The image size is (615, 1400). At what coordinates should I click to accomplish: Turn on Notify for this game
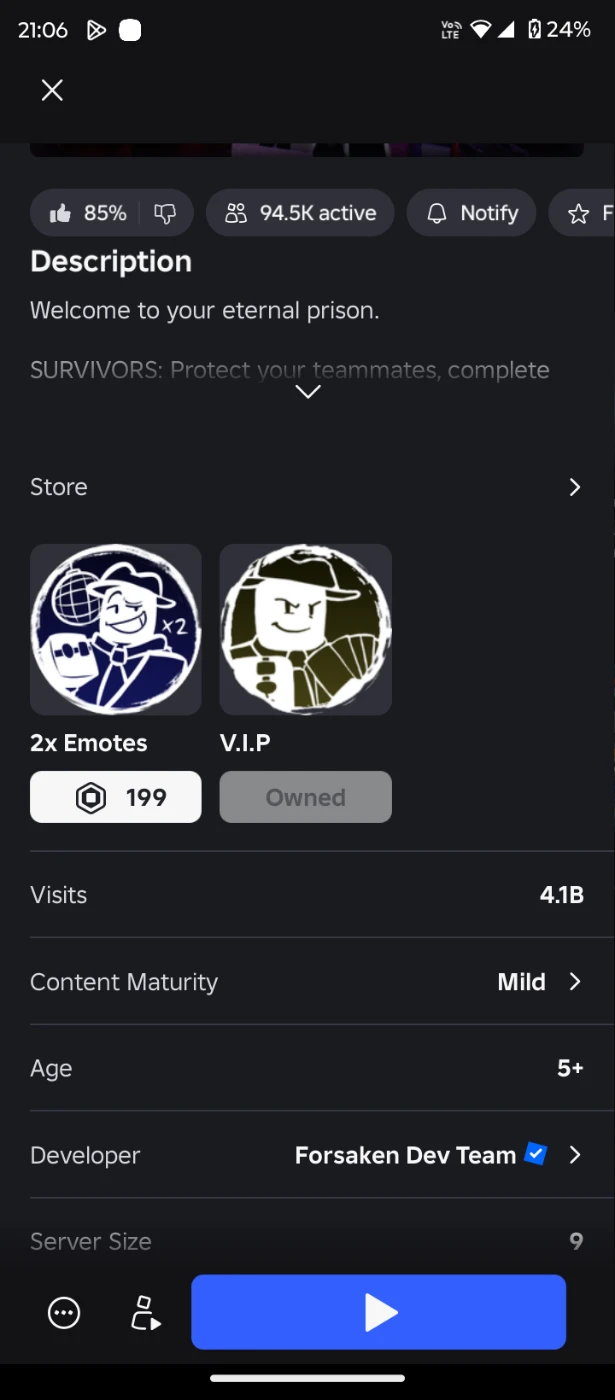pos(471,213)
